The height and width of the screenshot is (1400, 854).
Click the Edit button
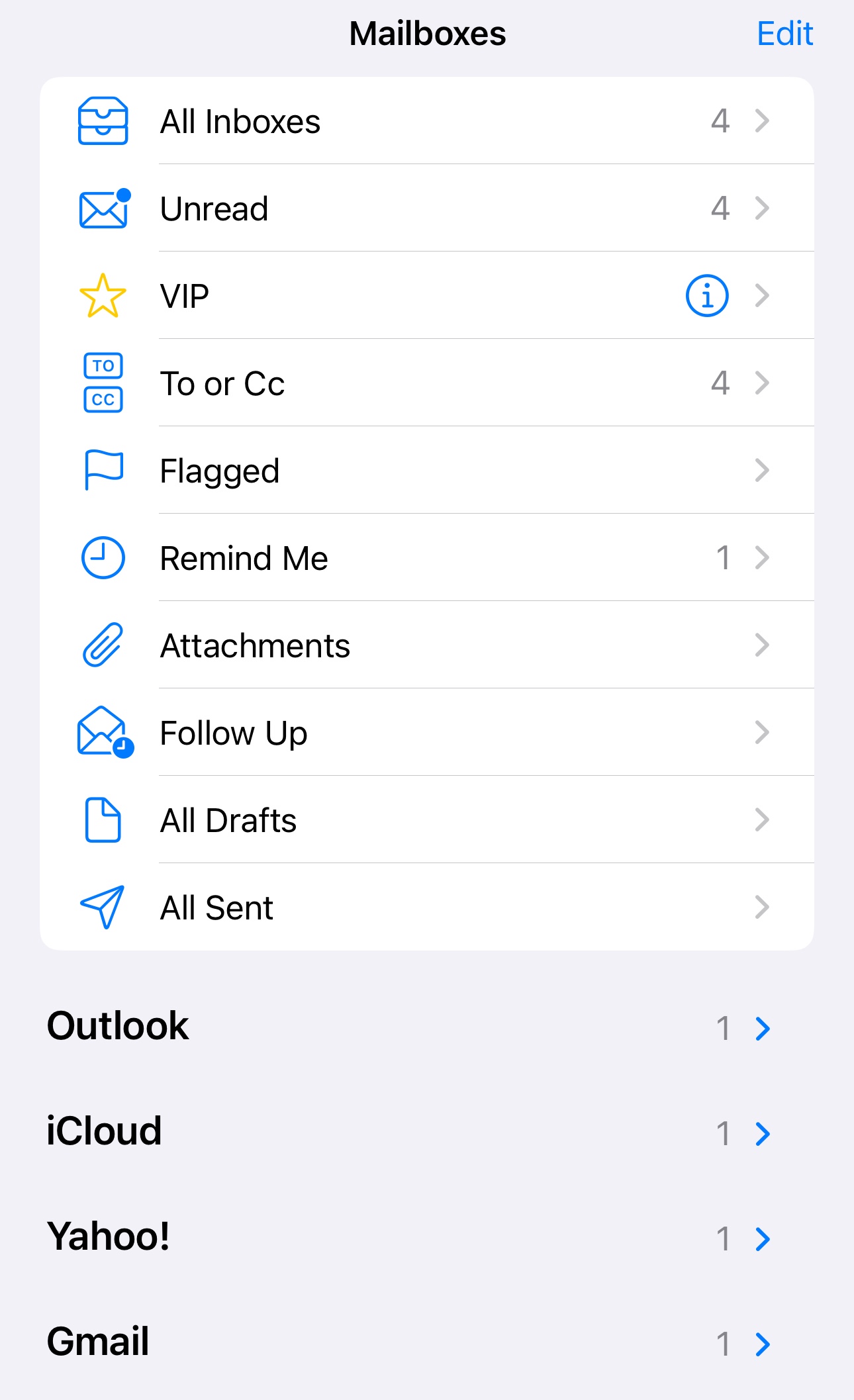coord(784,34)
